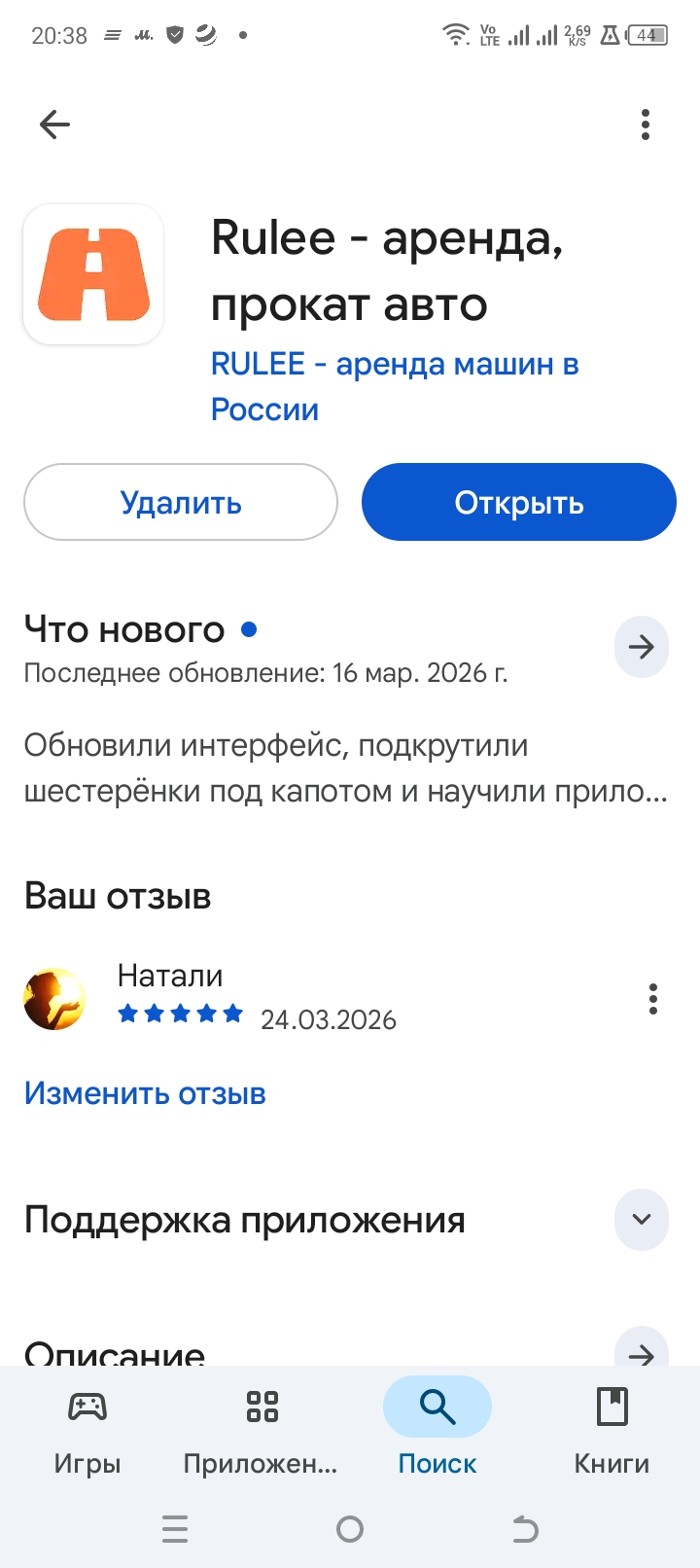
Task: Open the top-right overflow menu
Action: click(x=645, y=125)
